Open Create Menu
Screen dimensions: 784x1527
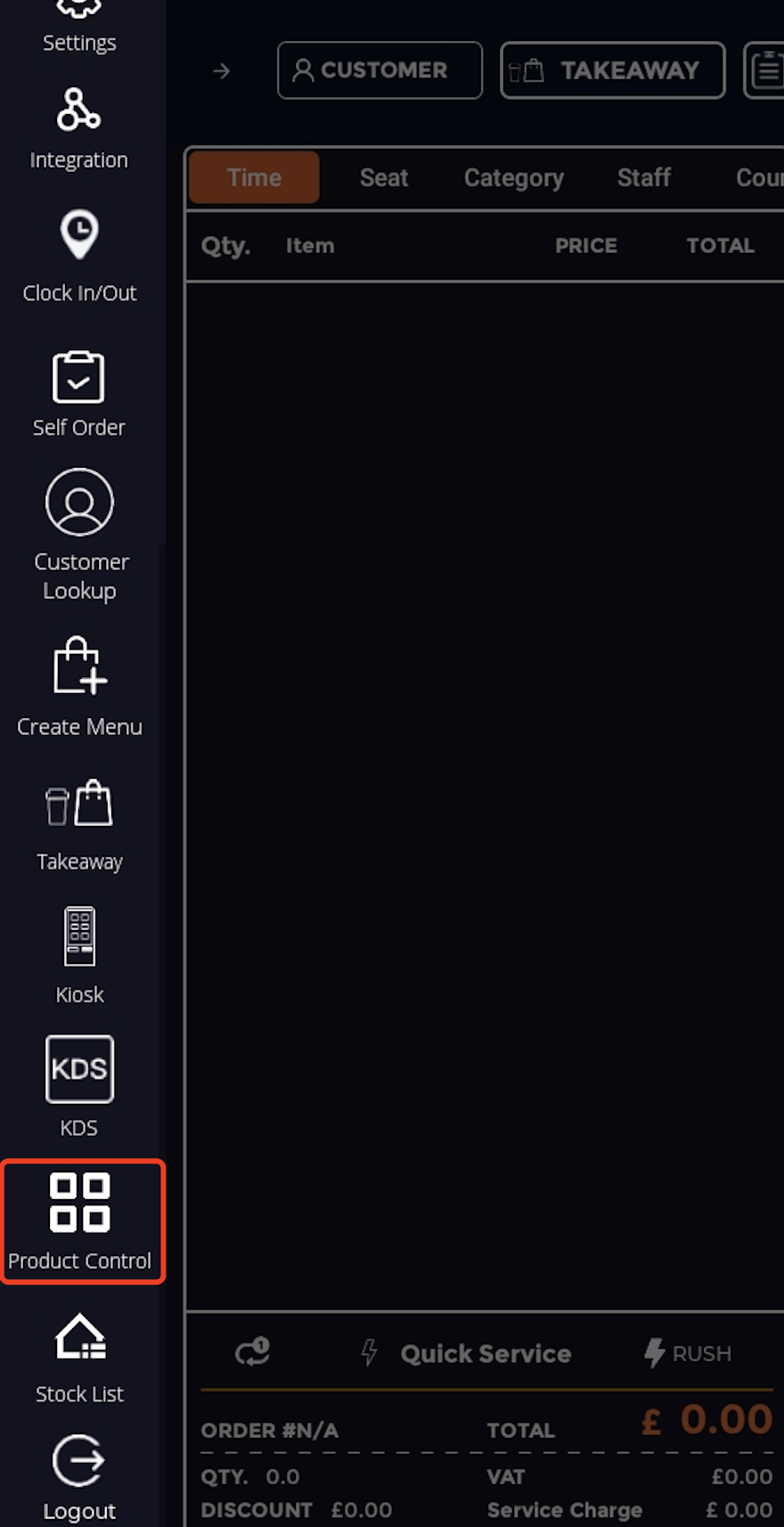click(x=79, y=686)
